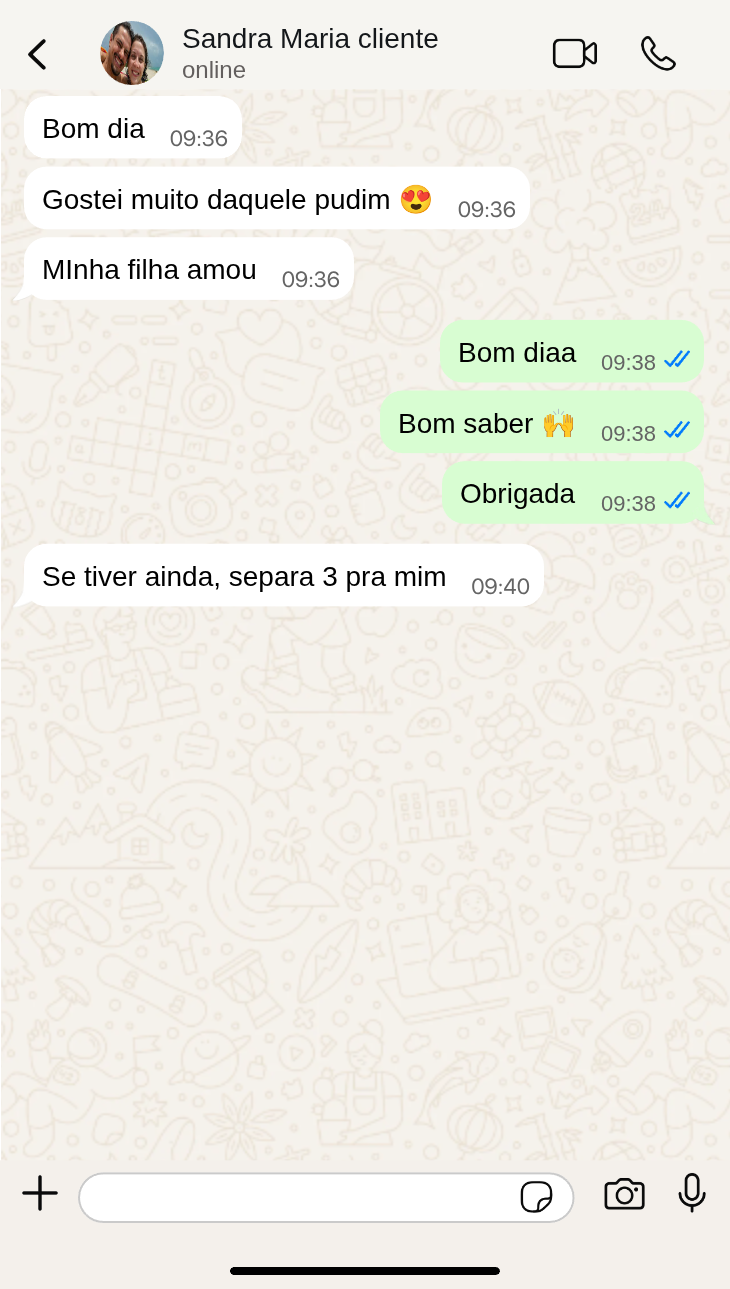This screenshot has height=1289, width=730.
Task: Open the sticker picker
Action: click(537, 1197)
